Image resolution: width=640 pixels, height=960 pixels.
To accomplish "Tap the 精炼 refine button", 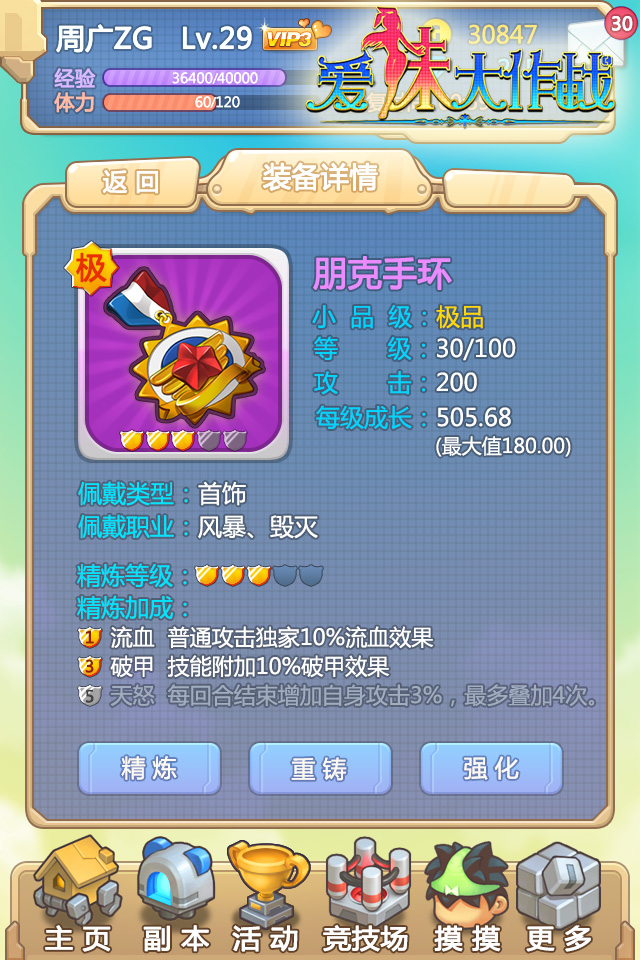I will click(149, 768).
